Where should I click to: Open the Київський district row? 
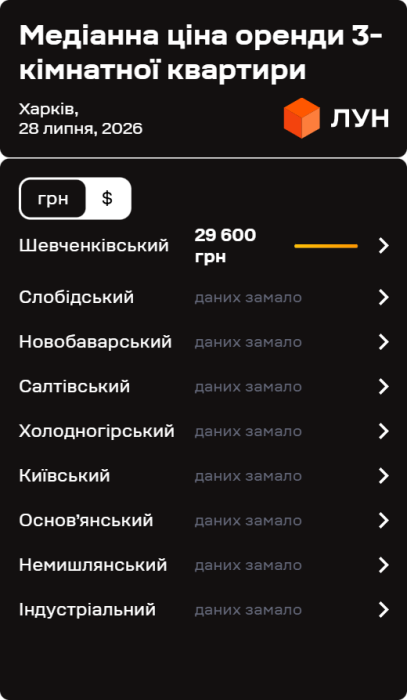tap(204, 476)
